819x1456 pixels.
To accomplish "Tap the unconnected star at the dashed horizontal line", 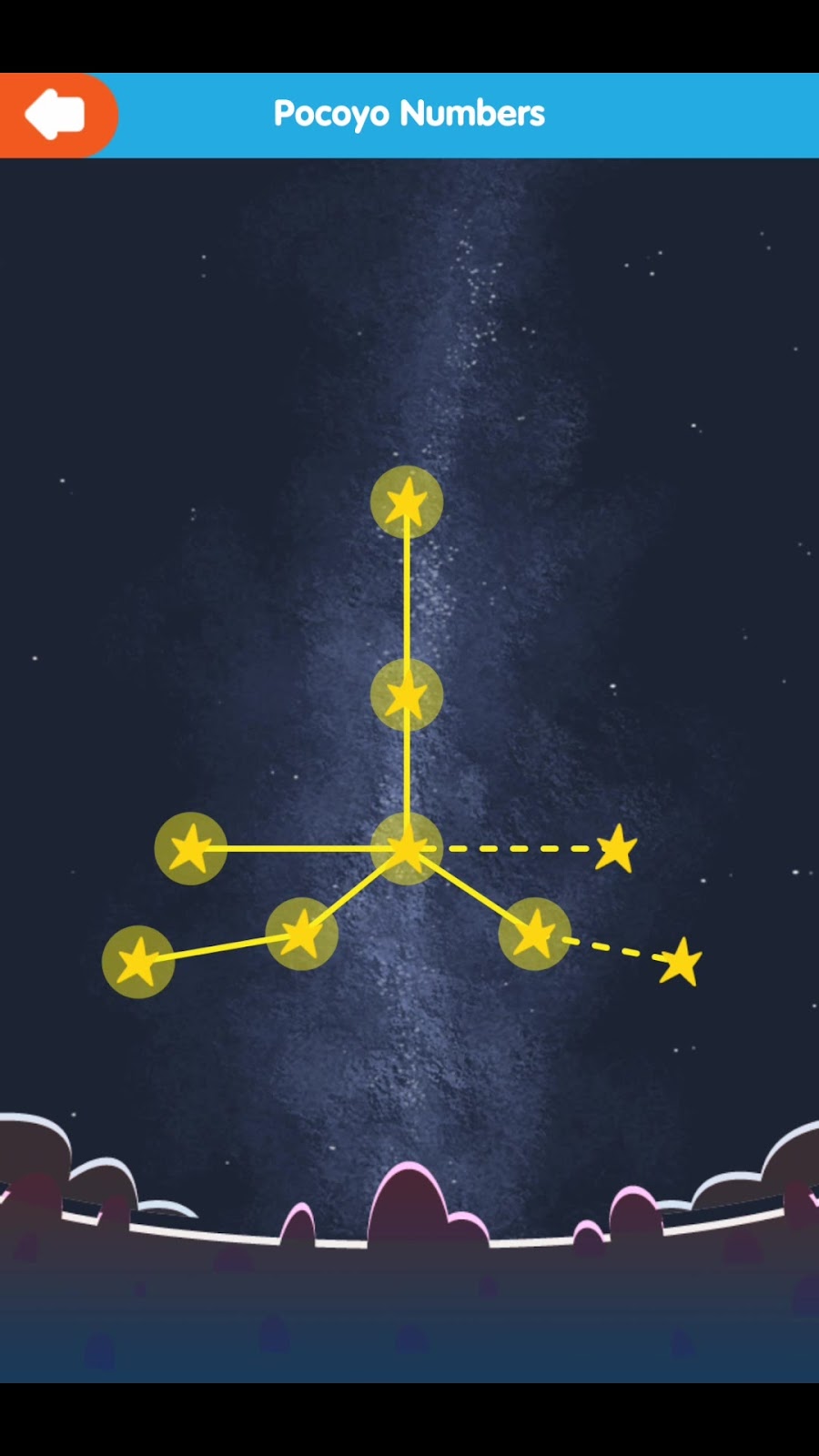I will click(616, 849).
